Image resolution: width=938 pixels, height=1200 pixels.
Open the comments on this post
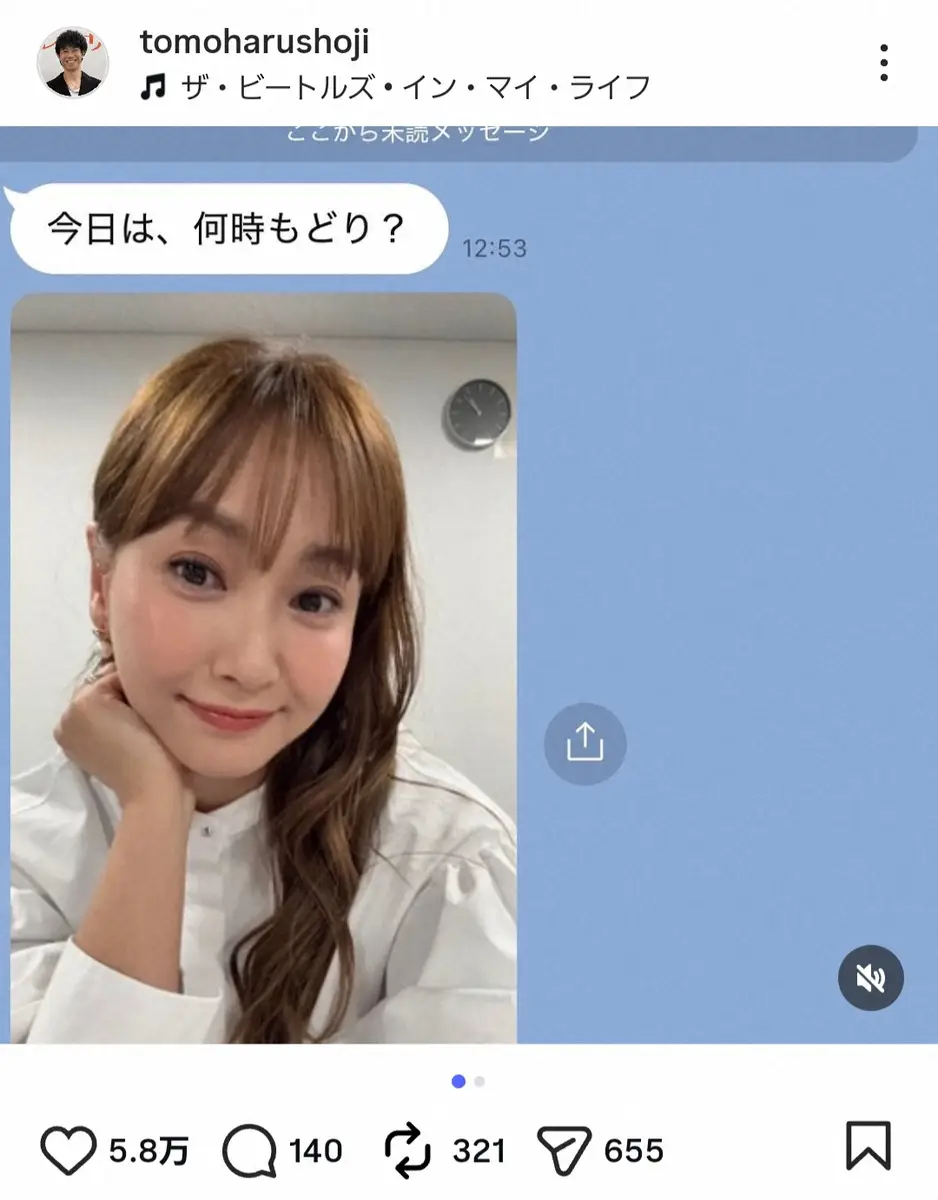coord(250,1151)
